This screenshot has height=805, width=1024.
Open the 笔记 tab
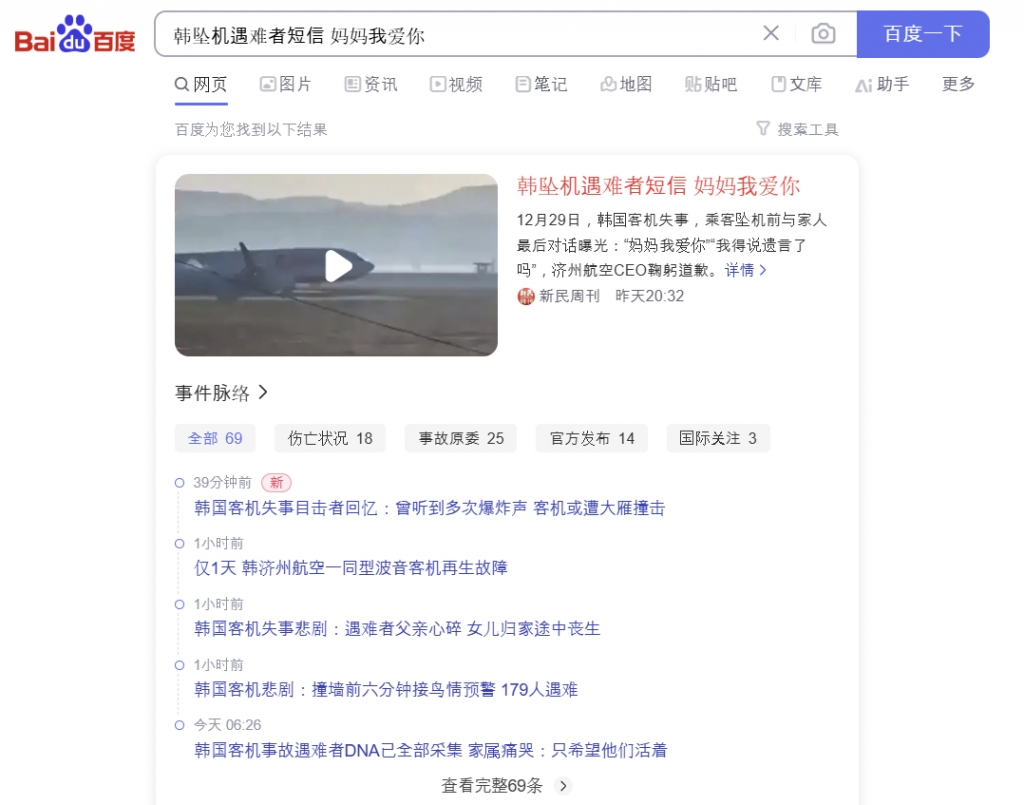click(541, 84)
